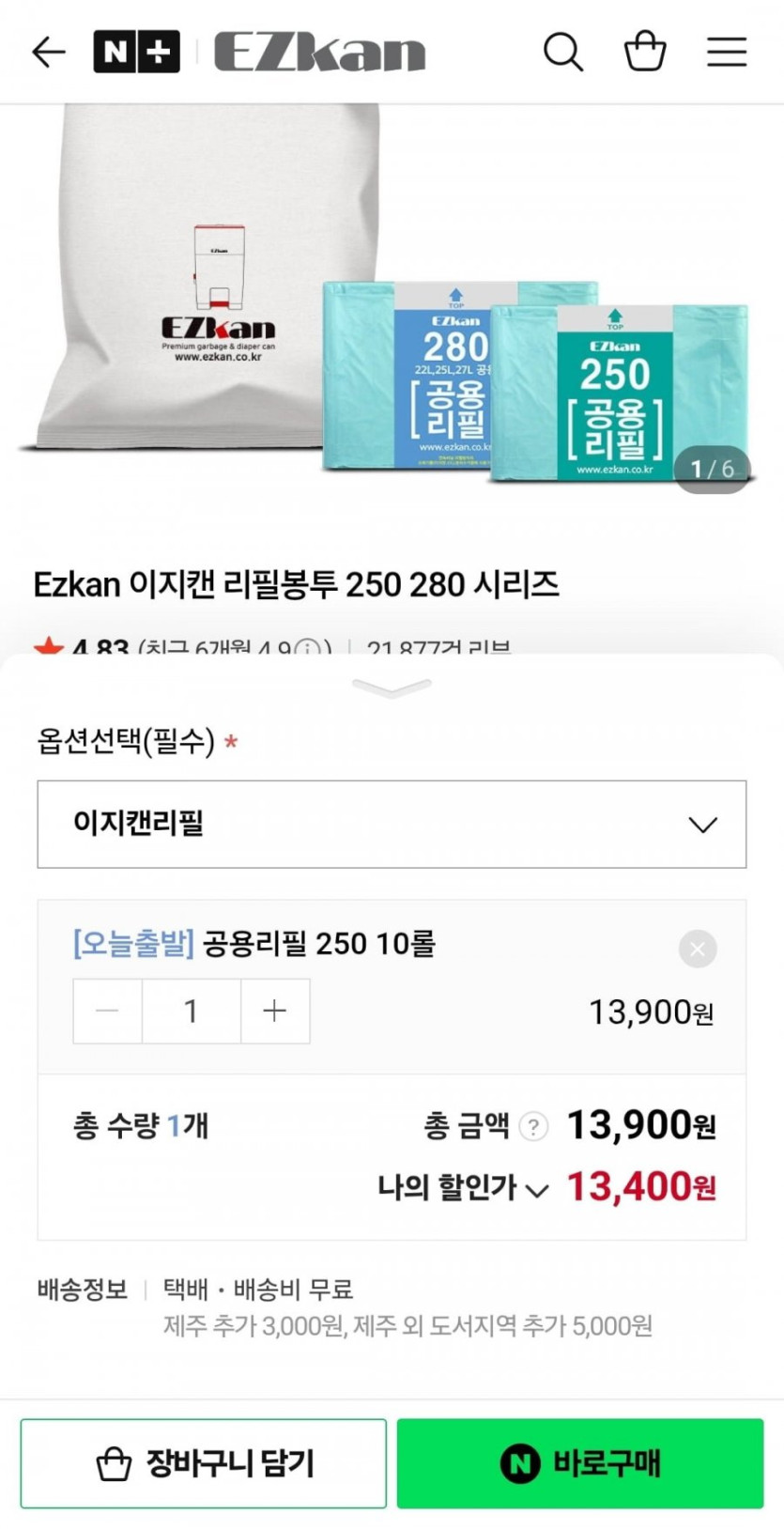Add to cart with 장바구니 담기
The width and height of the screenshot is (784, 1529).
tap(204, 1463)
